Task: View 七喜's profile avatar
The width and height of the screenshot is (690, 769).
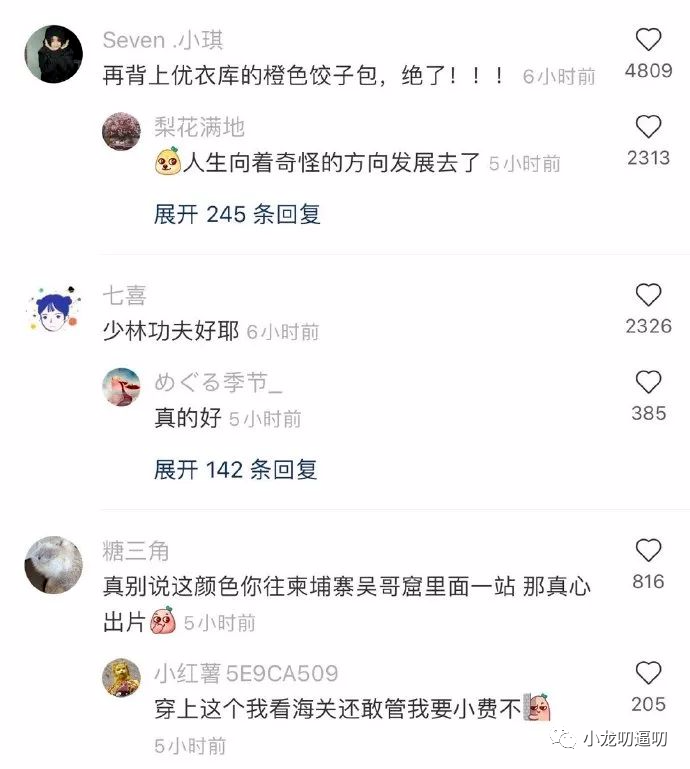Action: tap(52, 309)
